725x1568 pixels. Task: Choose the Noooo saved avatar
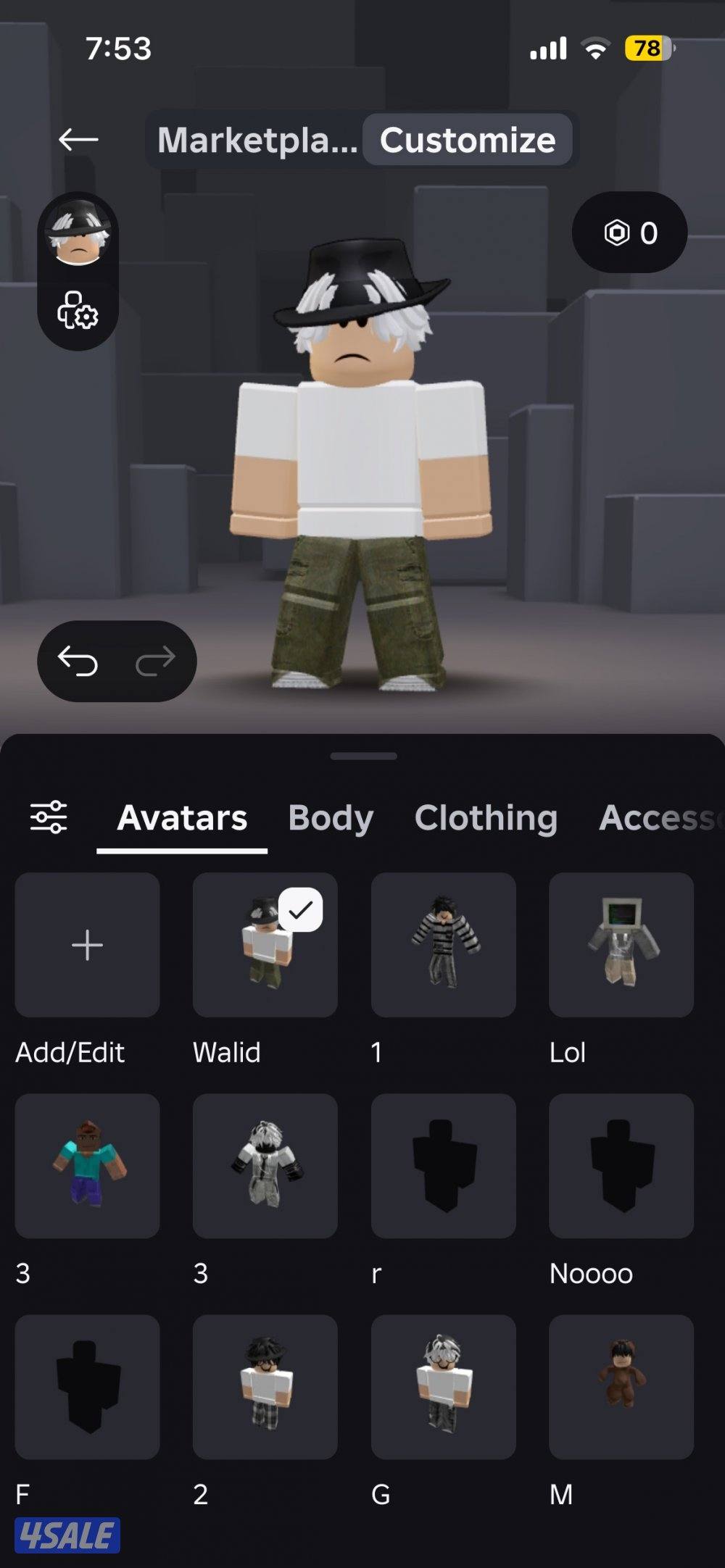621,1166
